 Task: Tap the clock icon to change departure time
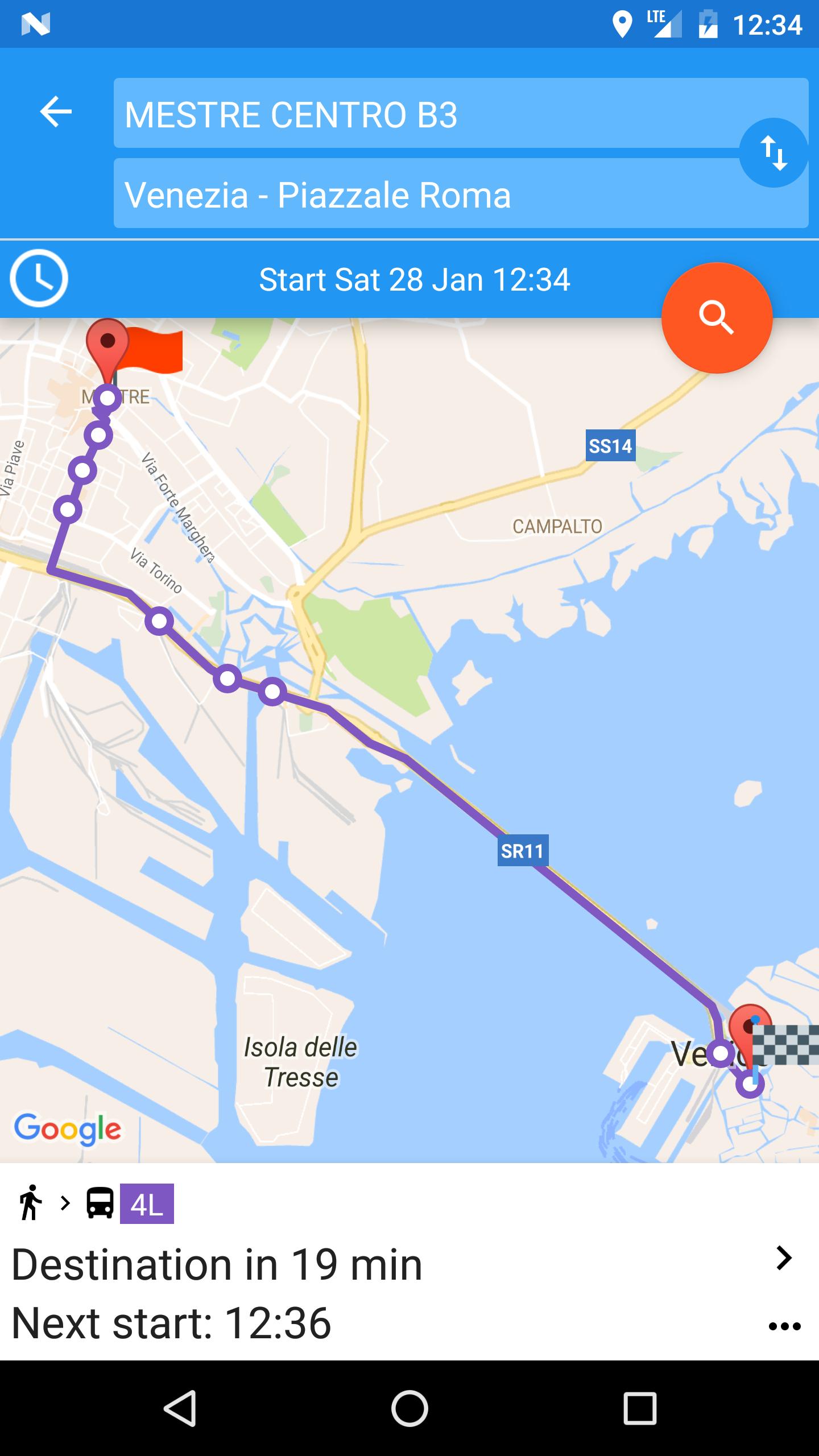tap(39, 278)
